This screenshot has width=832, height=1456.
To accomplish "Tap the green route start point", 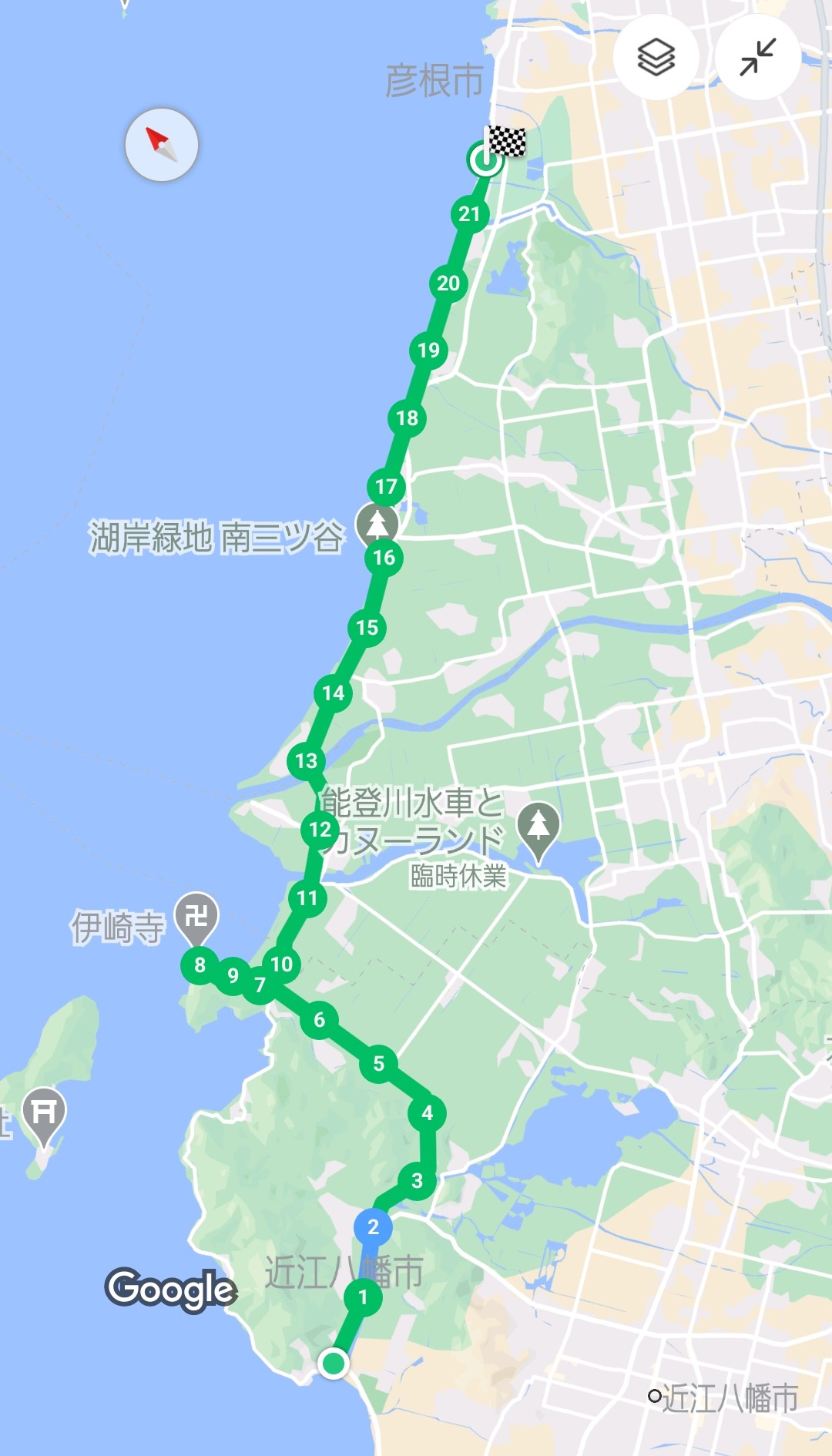I will (334, 1363).
